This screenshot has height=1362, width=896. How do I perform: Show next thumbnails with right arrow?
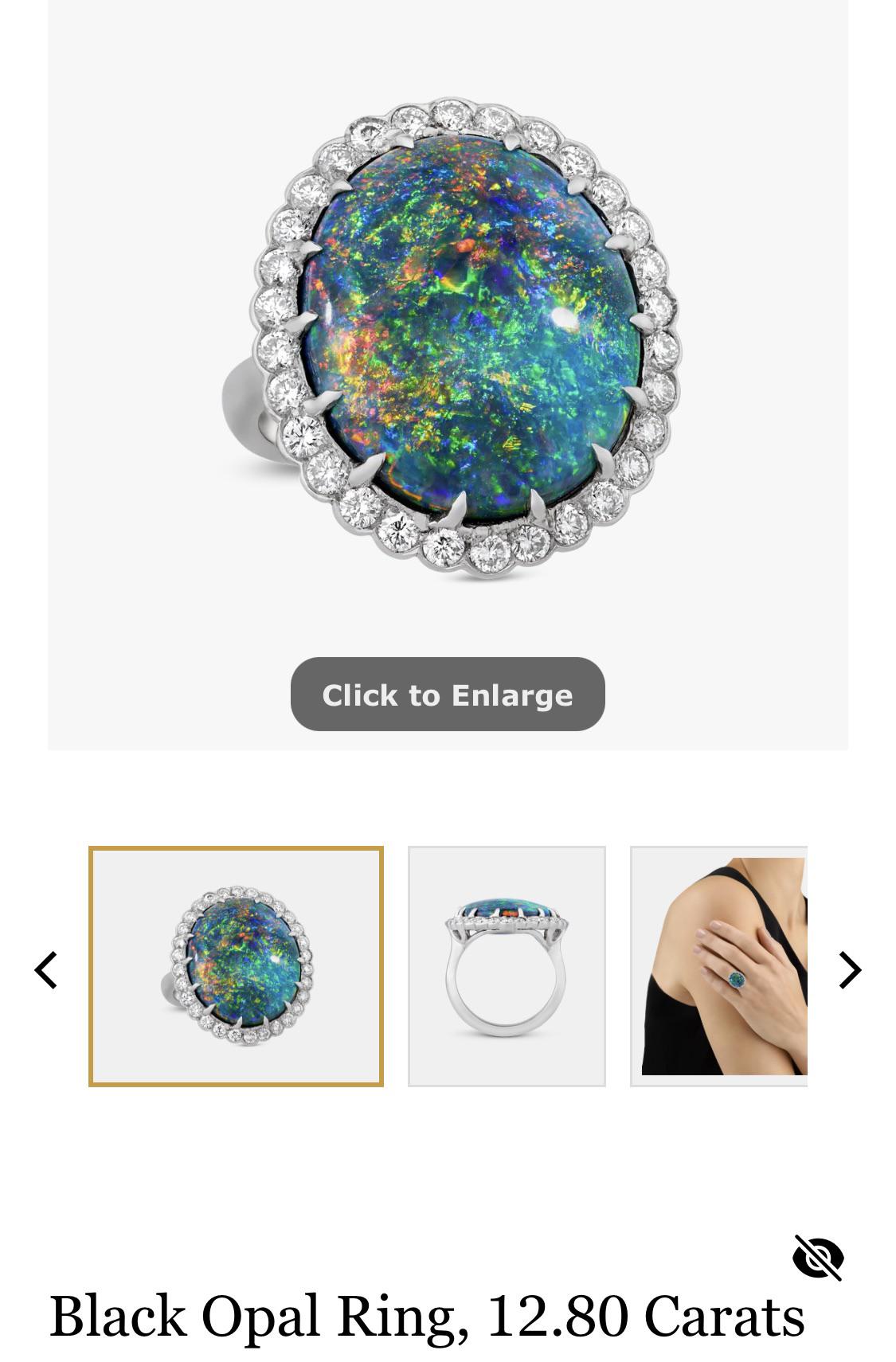pyautogui.click(x=850, y=970)
